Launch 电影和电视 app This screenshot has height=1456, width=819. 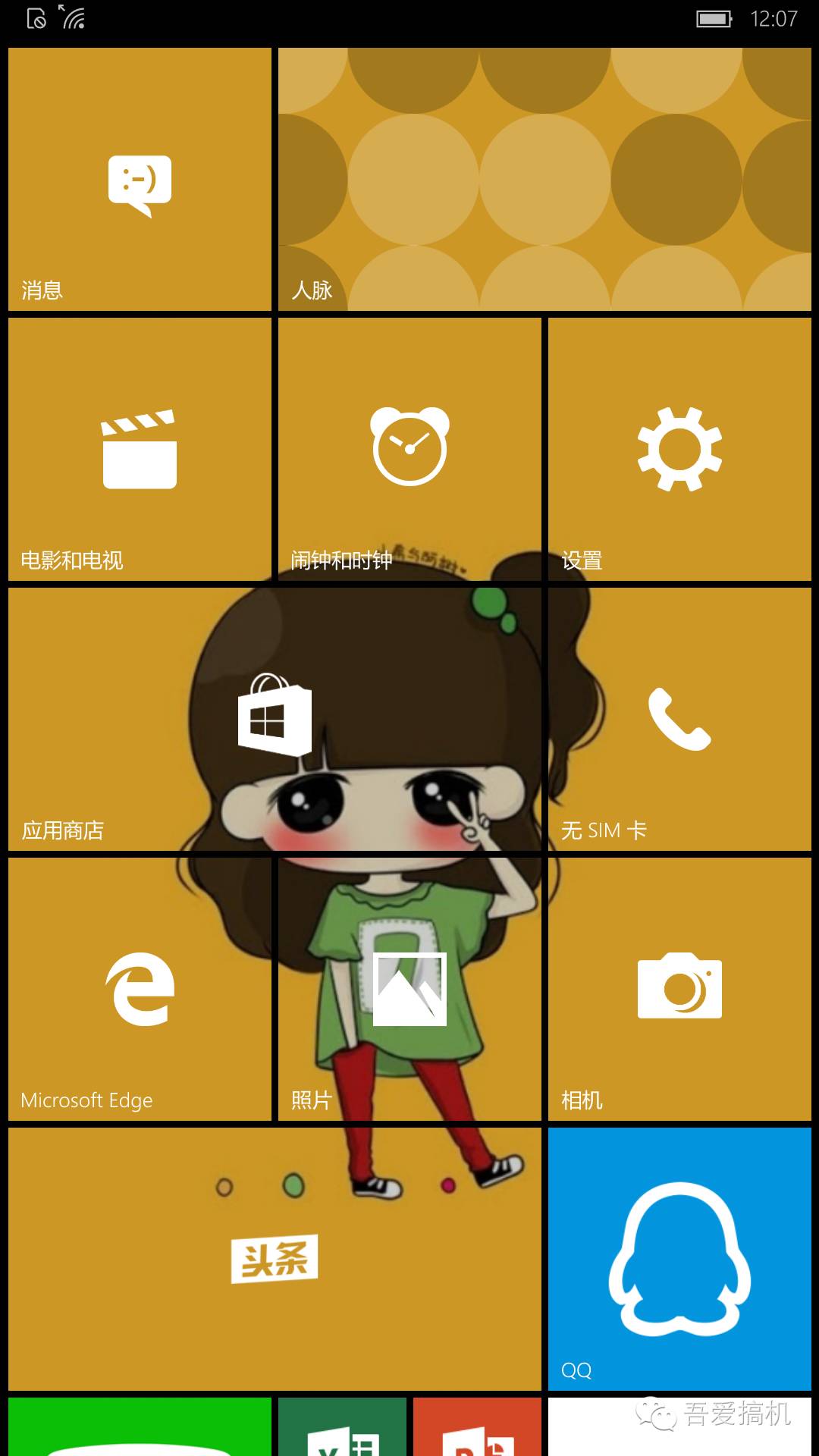click(140, 449)
